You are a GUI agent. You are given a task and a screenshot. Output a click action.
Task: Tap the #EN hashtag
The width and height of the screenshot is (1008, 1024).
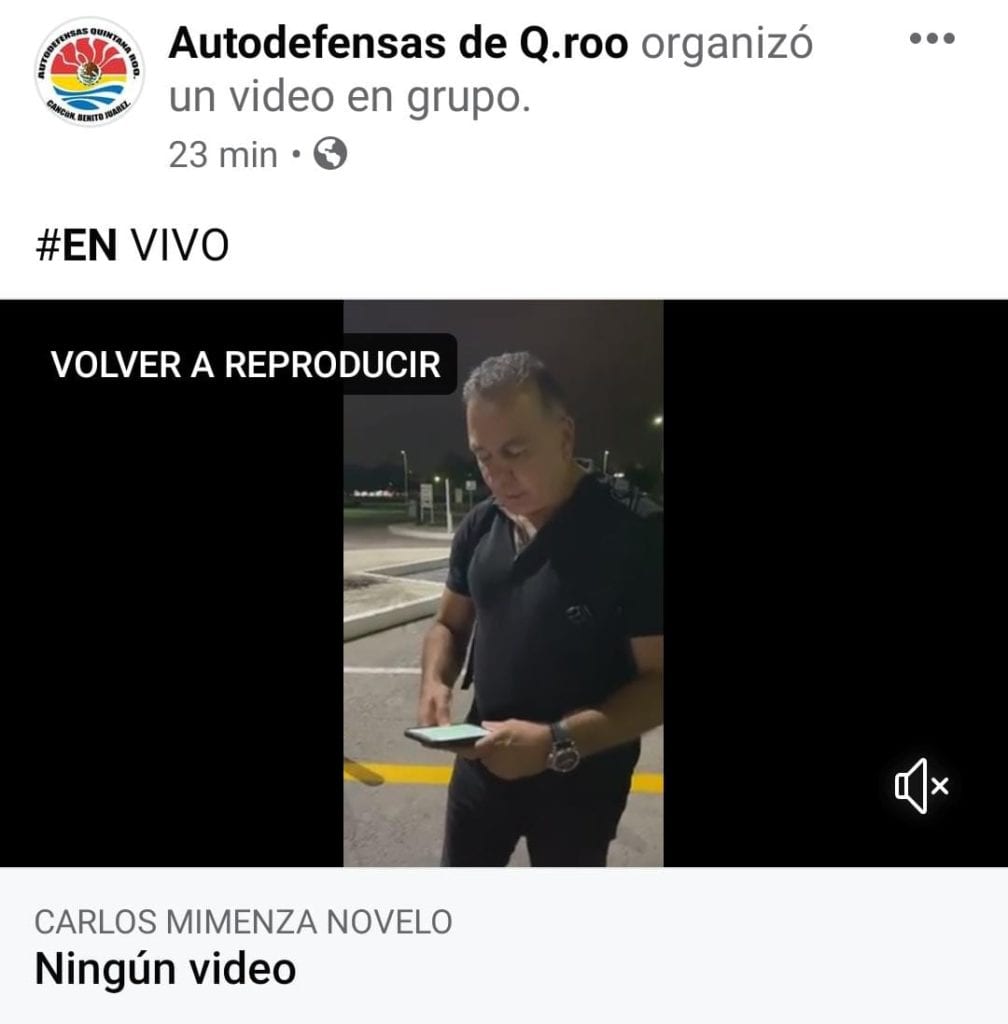pyautogui.click(x=76, y=244)
